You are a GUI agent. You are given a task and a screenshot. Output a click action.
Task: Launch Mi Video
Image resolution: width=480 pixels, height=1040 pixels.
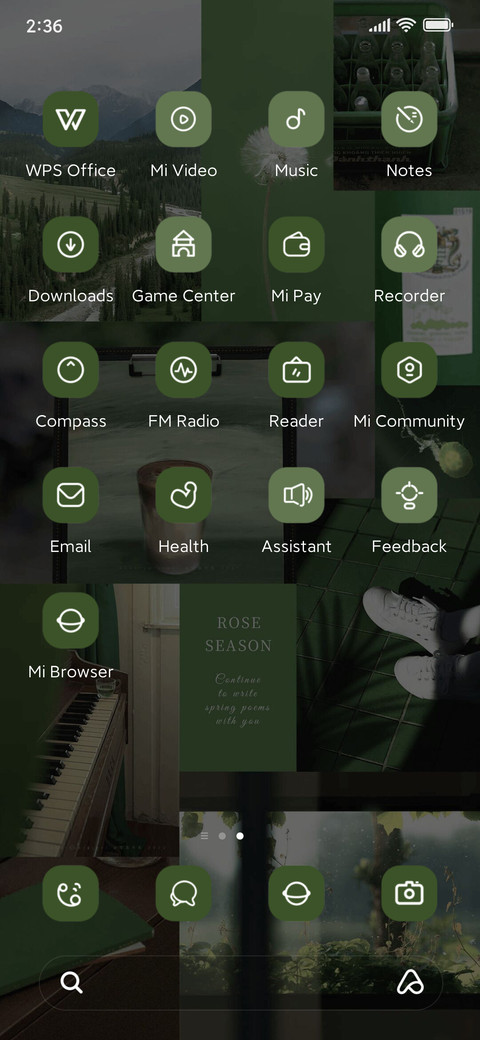pos(184,119)
